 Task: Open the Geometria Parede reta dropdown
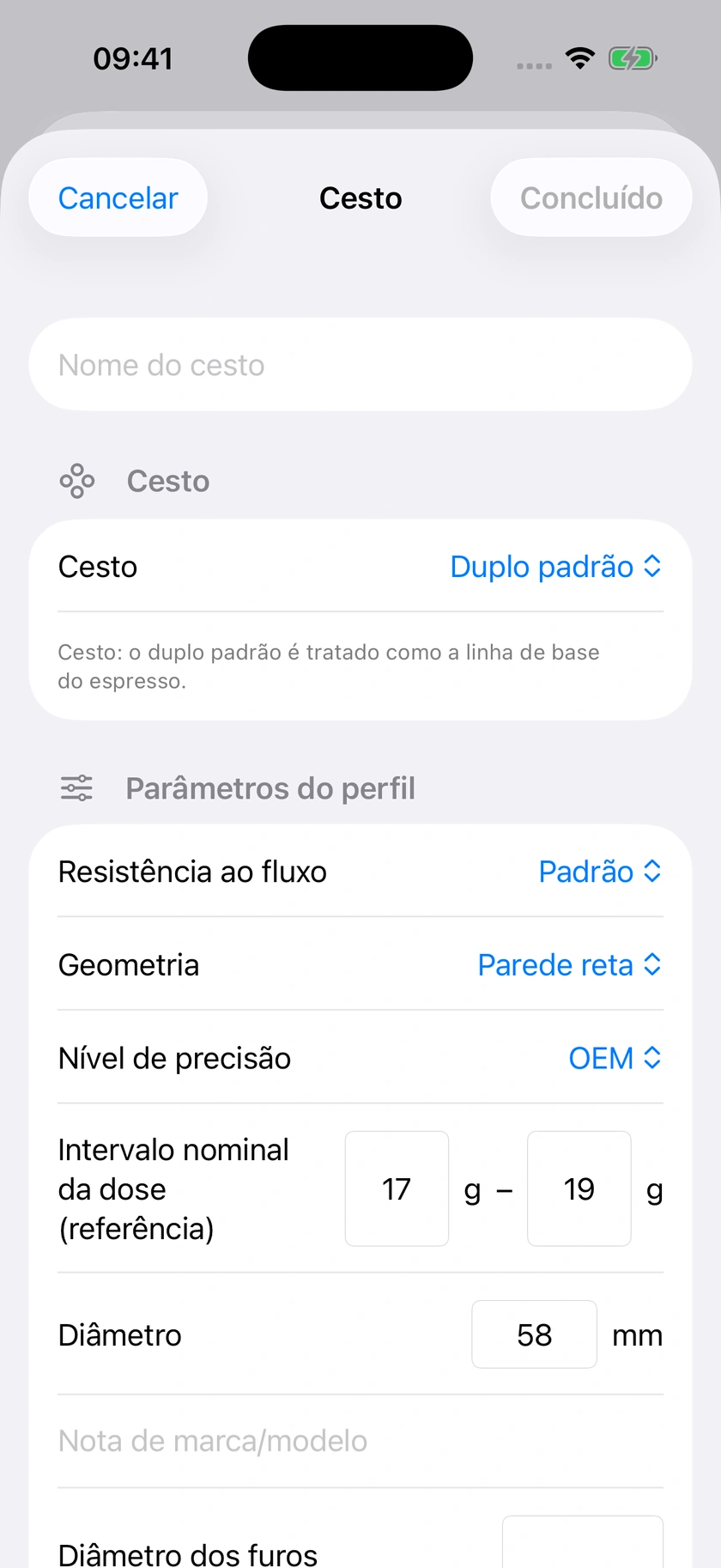click(x=569, y=965)
